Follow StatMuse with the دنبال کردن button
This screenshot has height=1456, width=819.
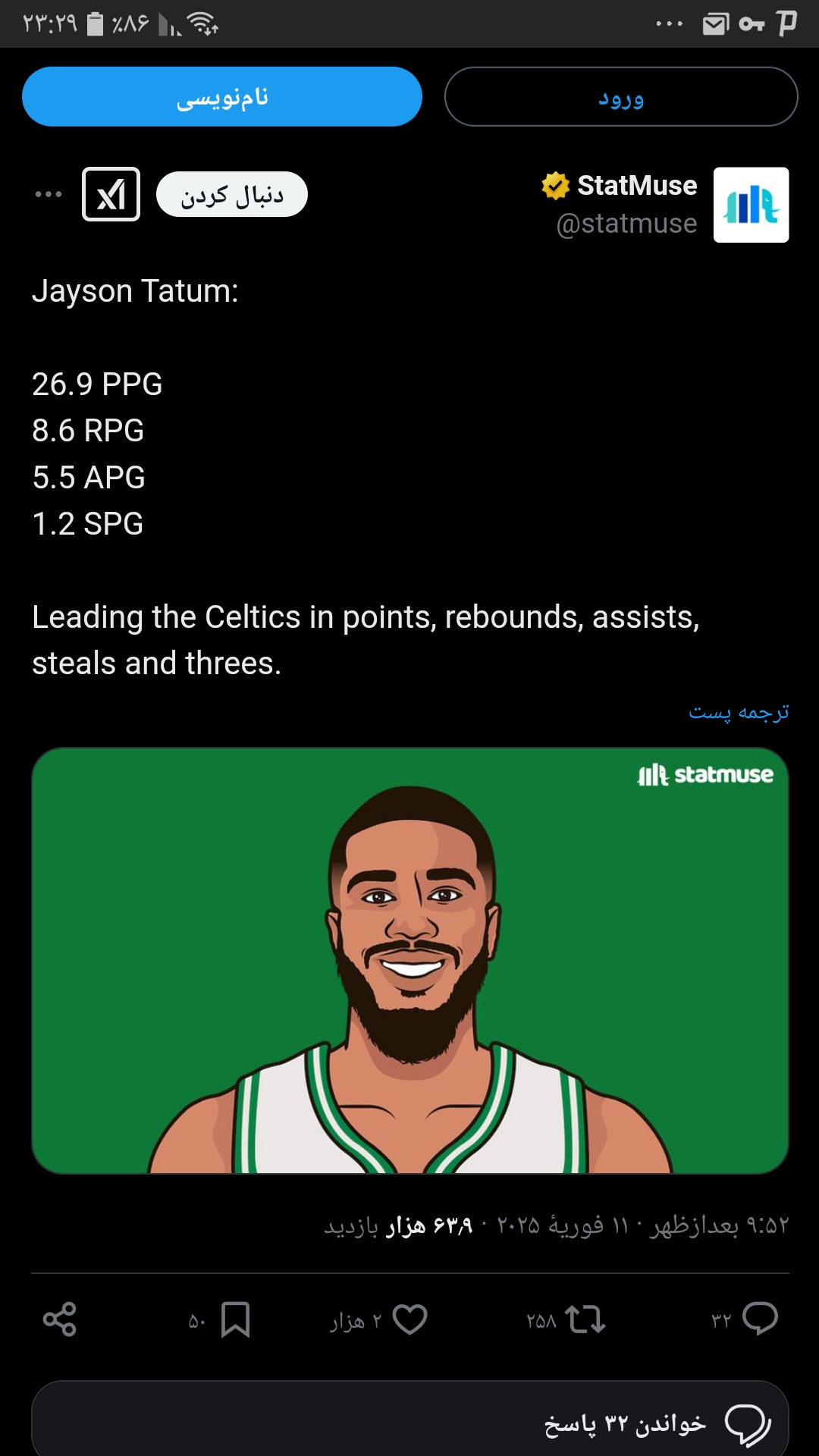pyautogui.click(x=232, y=195)
